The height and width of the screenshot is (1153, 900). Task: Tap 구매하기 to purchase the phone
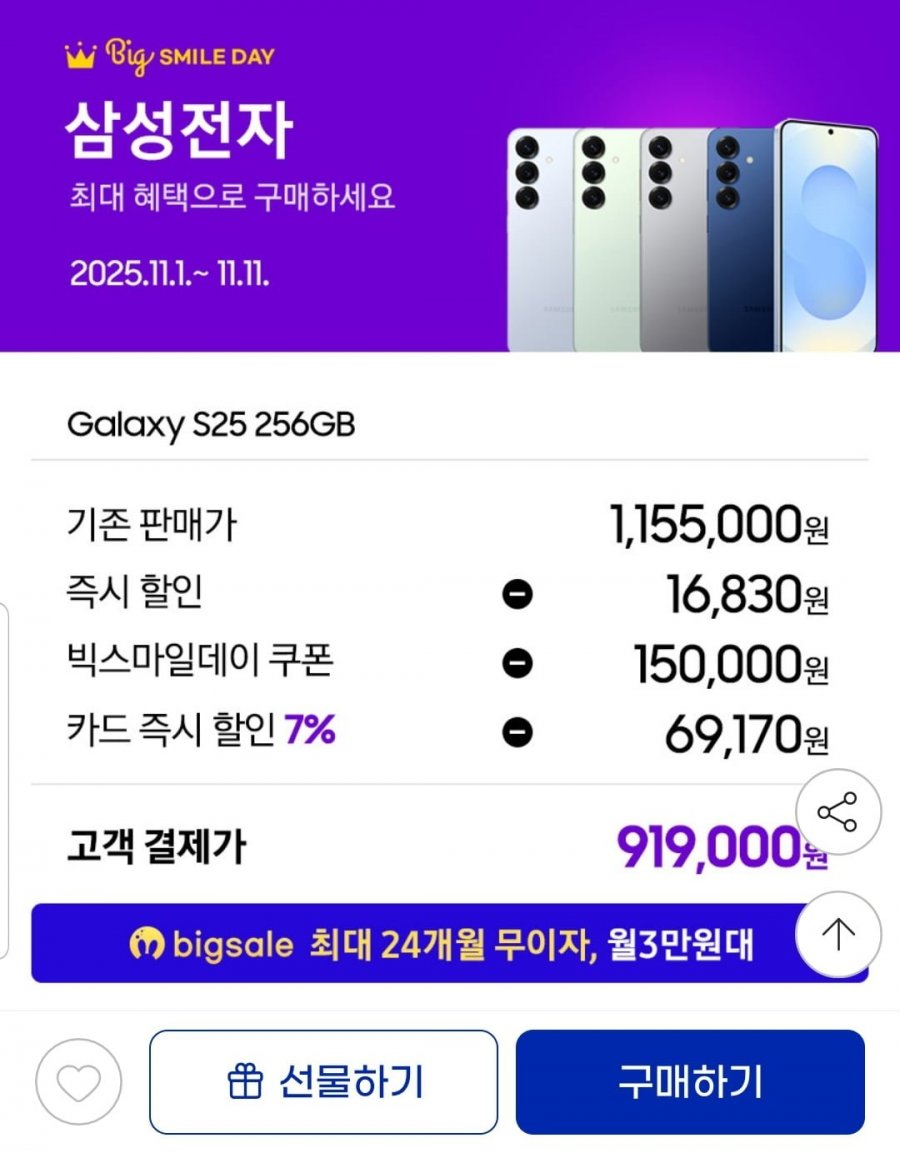click(x=689, y=1082)
